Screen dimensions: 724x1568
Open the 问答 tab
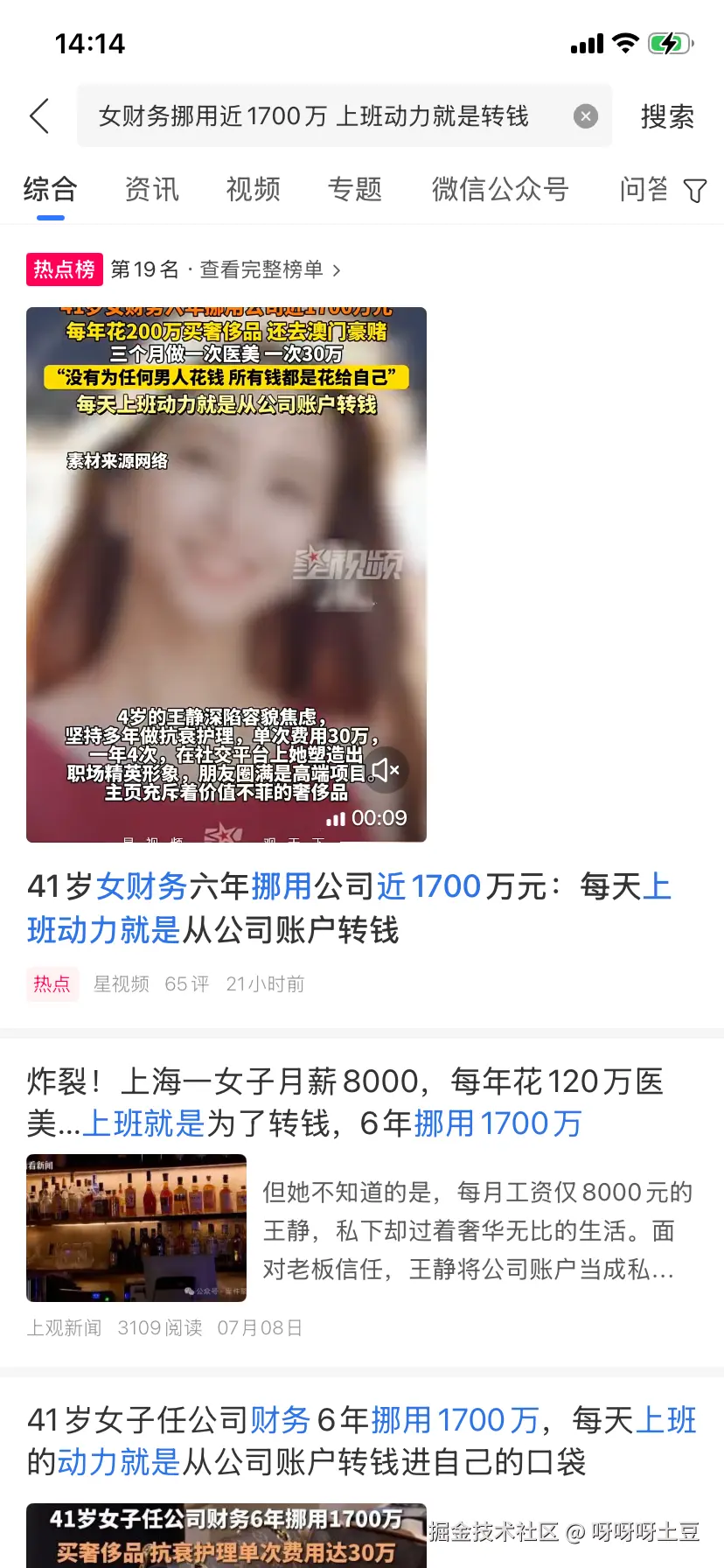[644, 189]
